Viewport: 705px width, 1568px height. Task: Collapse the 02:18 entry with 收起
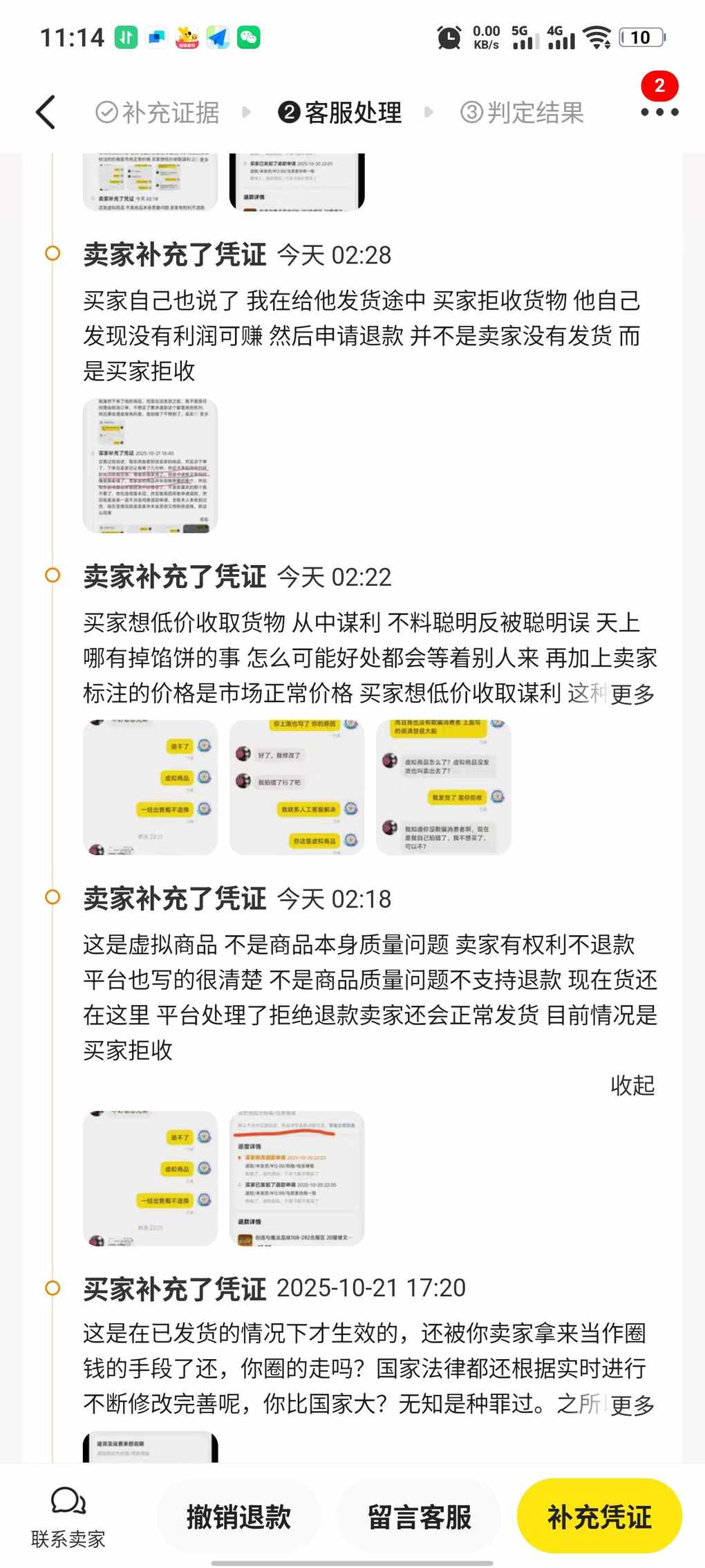click(632, 1085)
